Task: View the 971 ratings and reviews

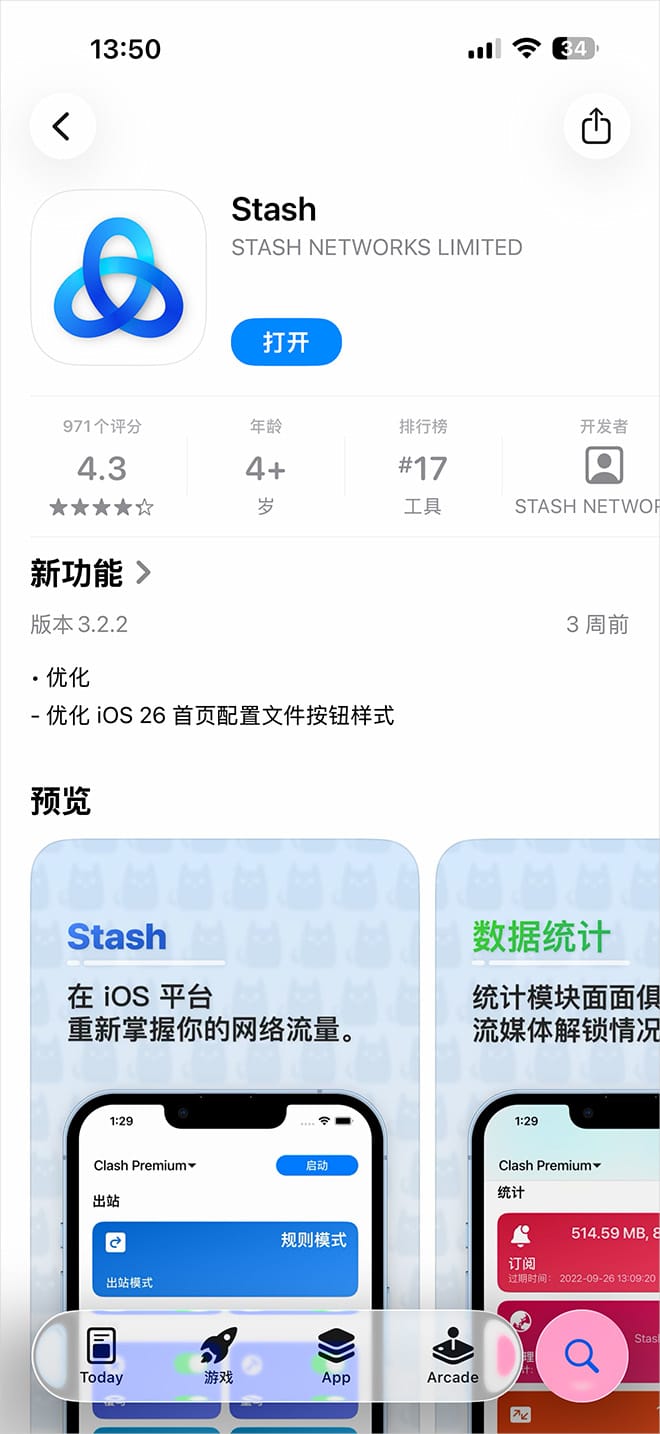Action: pyautogui.click(x=102, y=468)
